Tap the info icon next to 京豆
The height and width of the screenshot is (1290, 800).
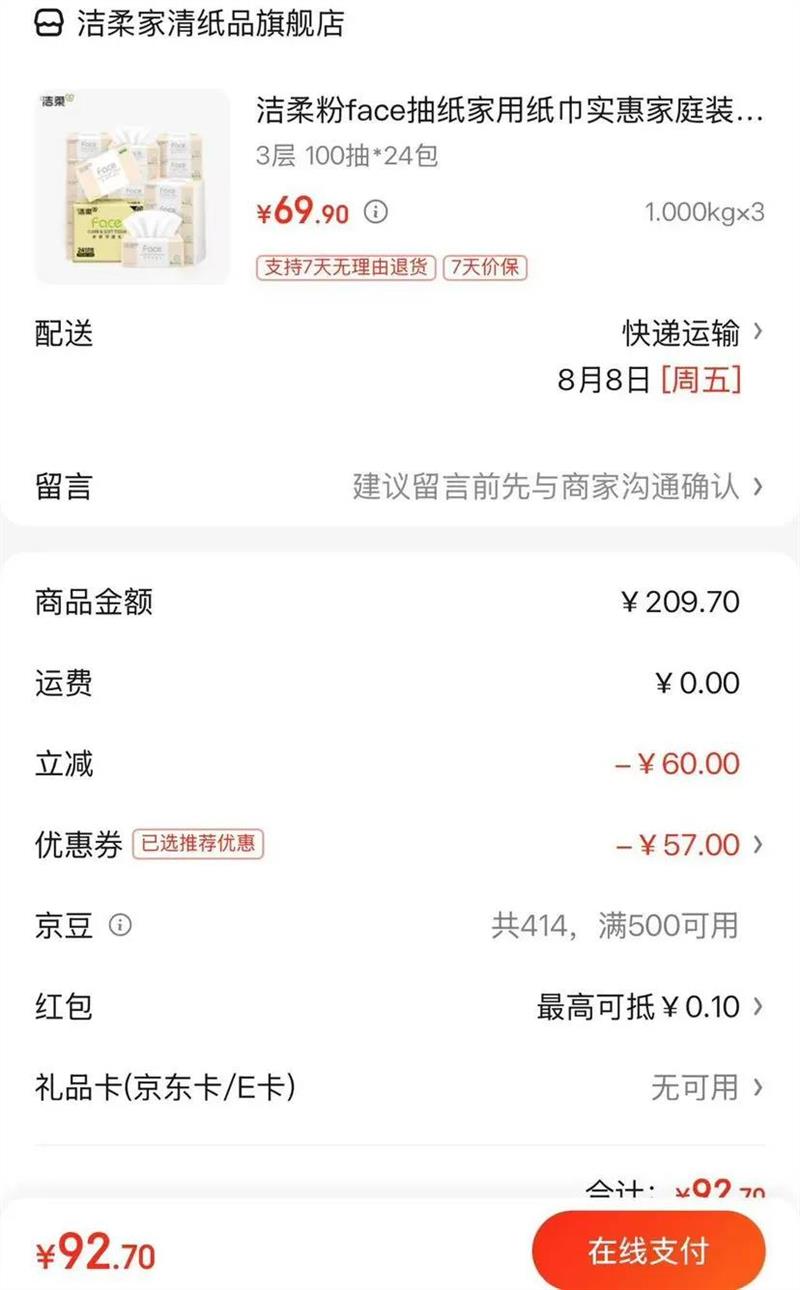click(x=120, y=925)
